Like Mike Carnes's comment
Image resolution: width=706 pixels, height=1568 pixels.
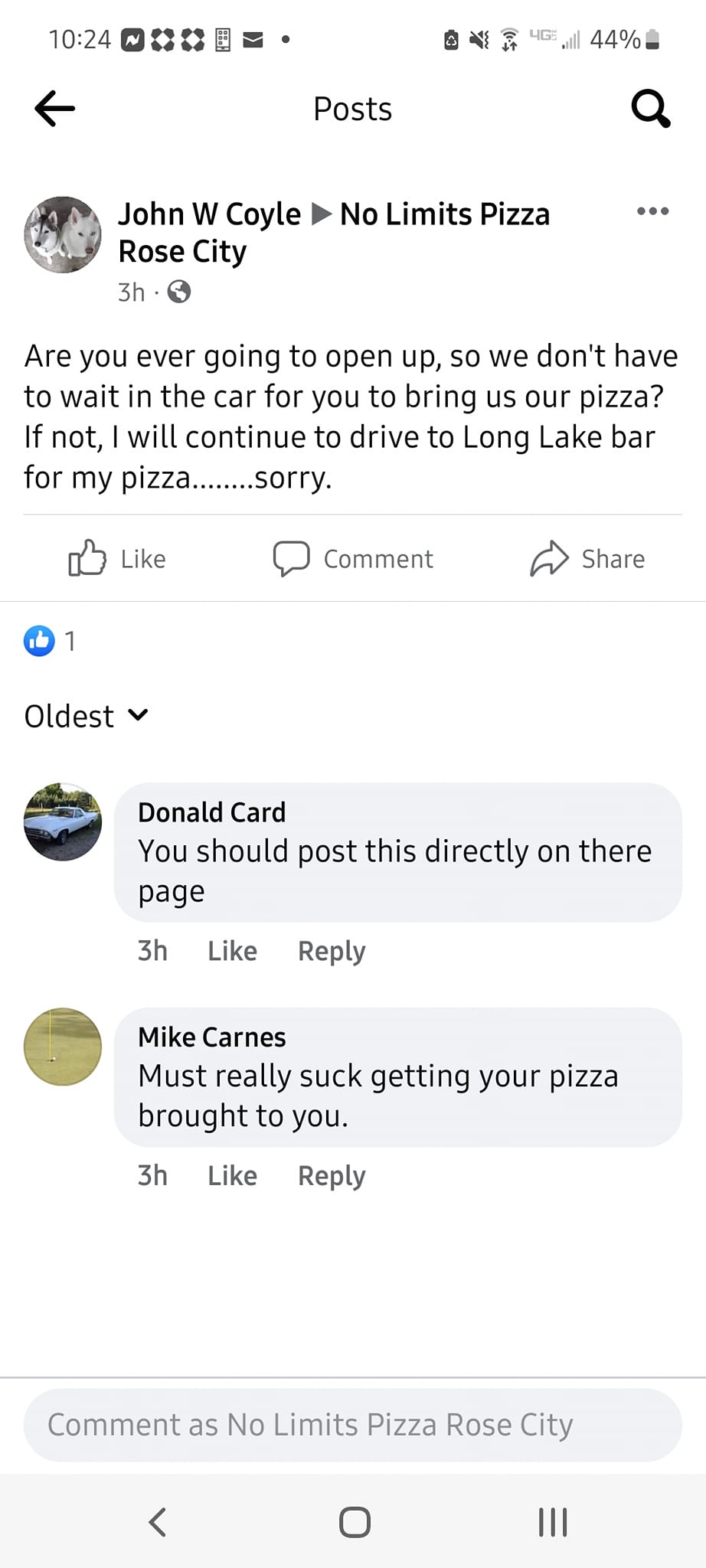coord(232,1175)
